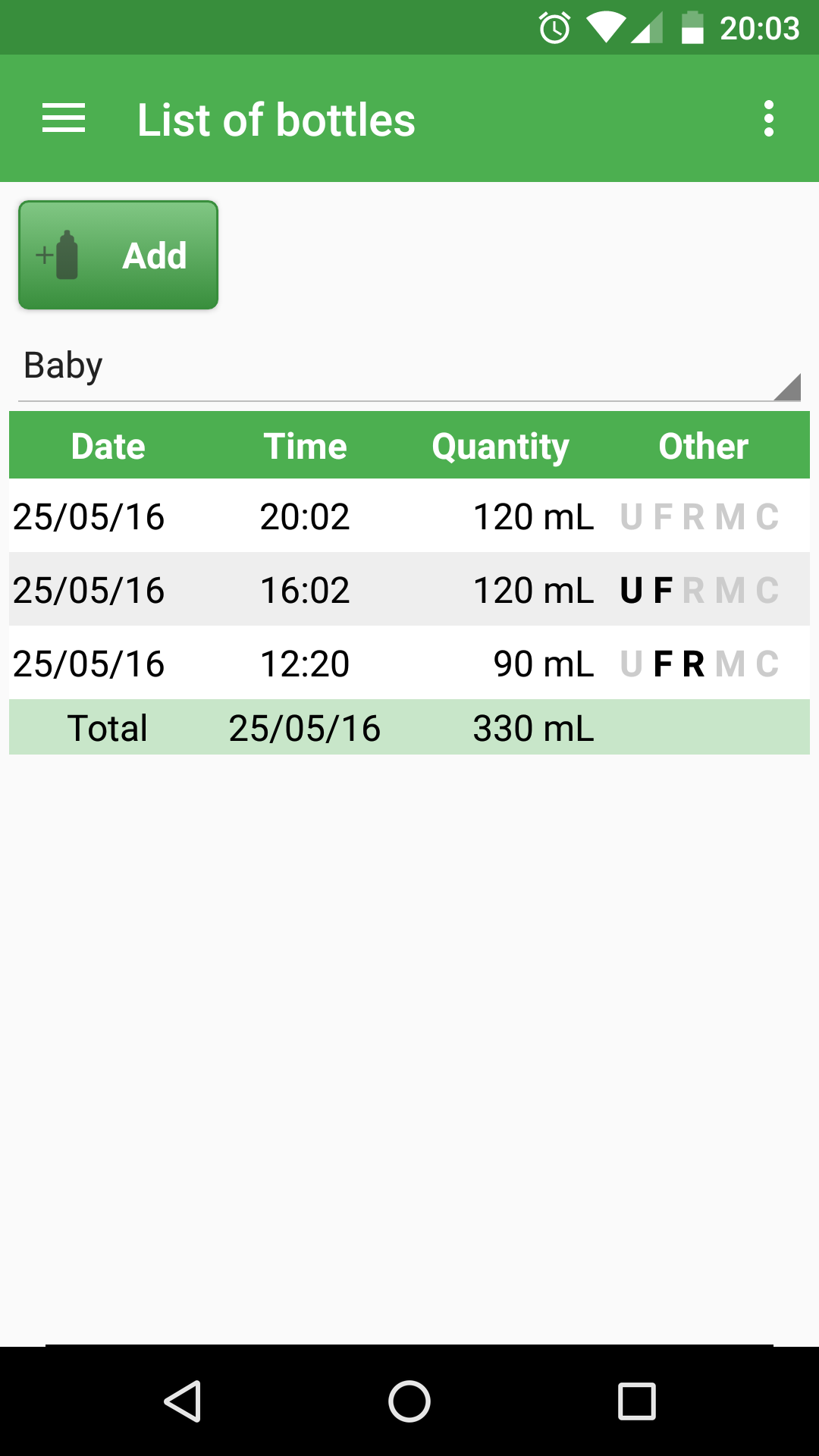Viewport: 819px width, 1456px height.
Task: Open the bottle entry logged at 16:02
Action: pyautogui.click(x=409, y=590)
